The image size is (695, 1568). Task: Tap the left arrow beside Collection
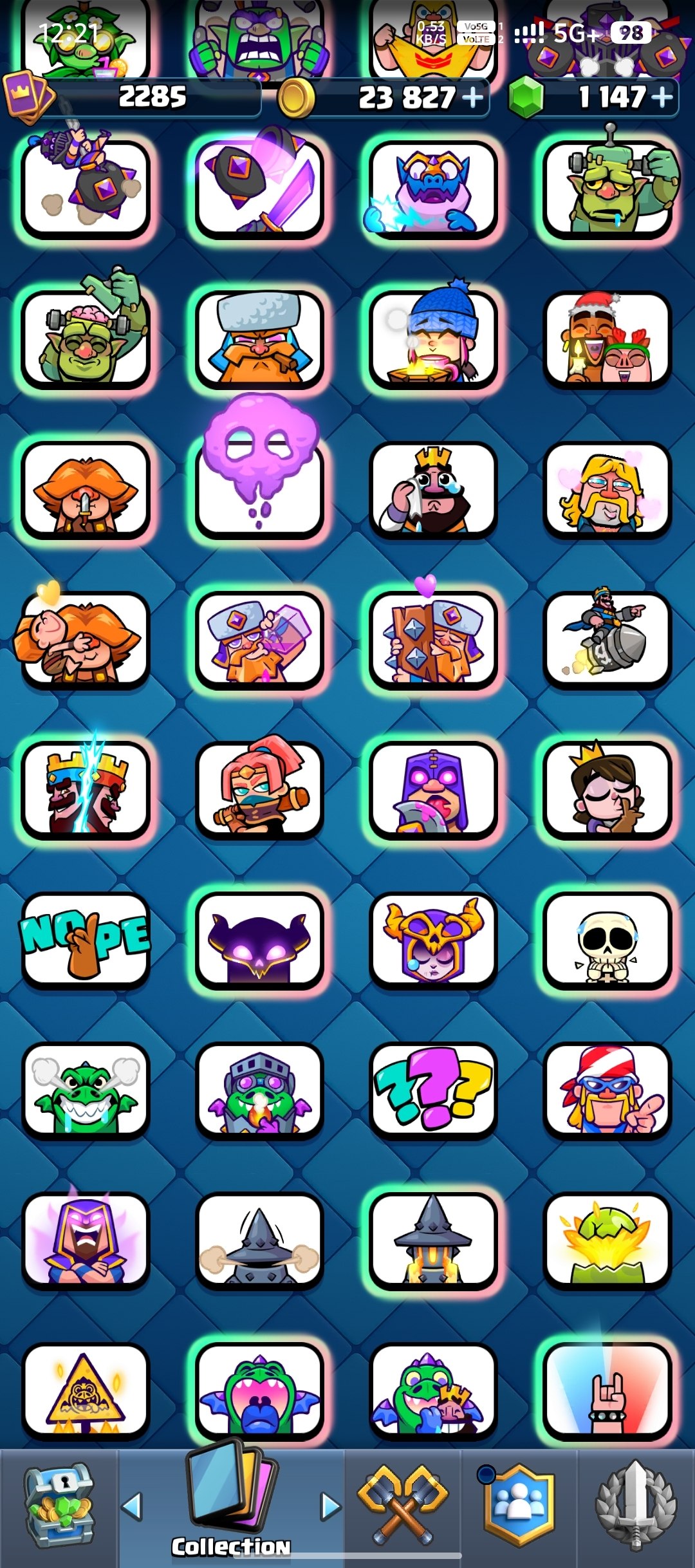pos(132,1506)
